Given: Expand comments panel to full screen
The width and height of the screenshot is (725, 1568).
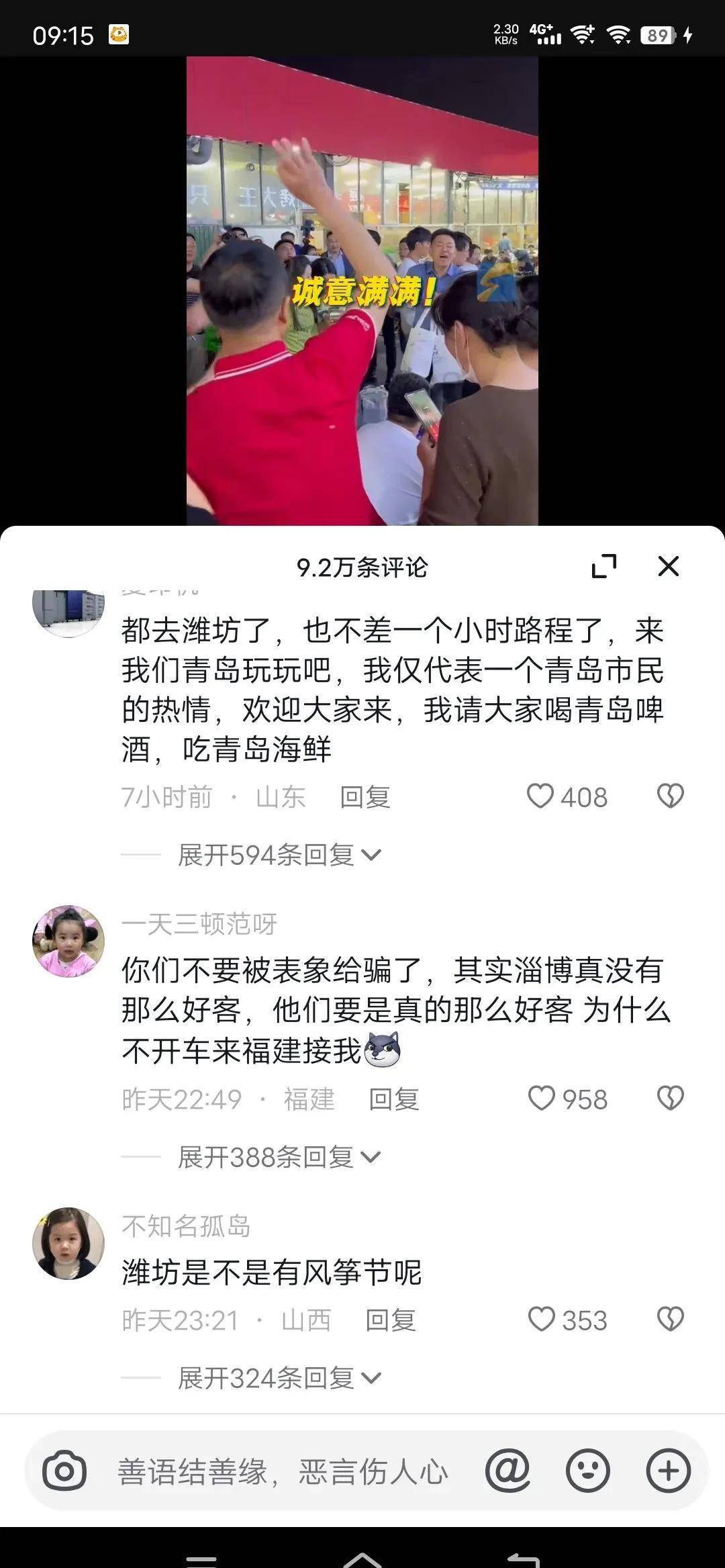Looking at the screenshot, I should (603, 566).
